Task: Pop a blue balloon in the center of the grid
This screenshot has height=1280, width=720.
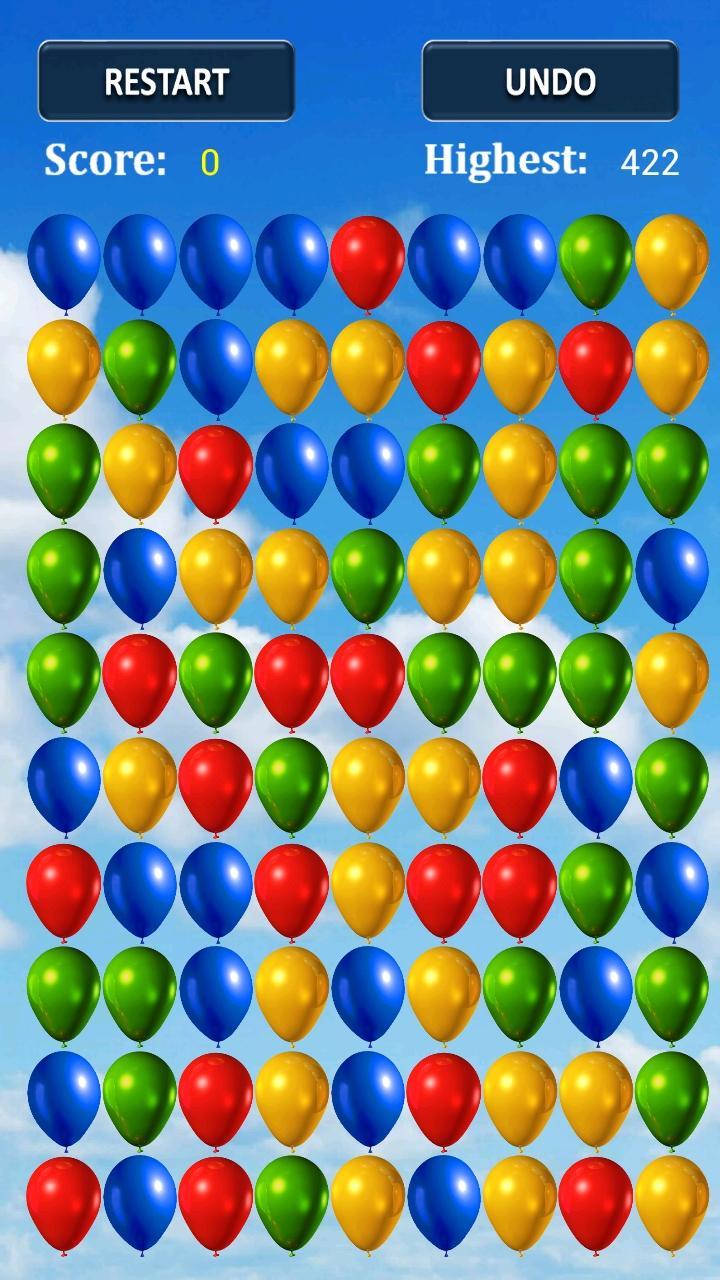Action: point(370,475)
